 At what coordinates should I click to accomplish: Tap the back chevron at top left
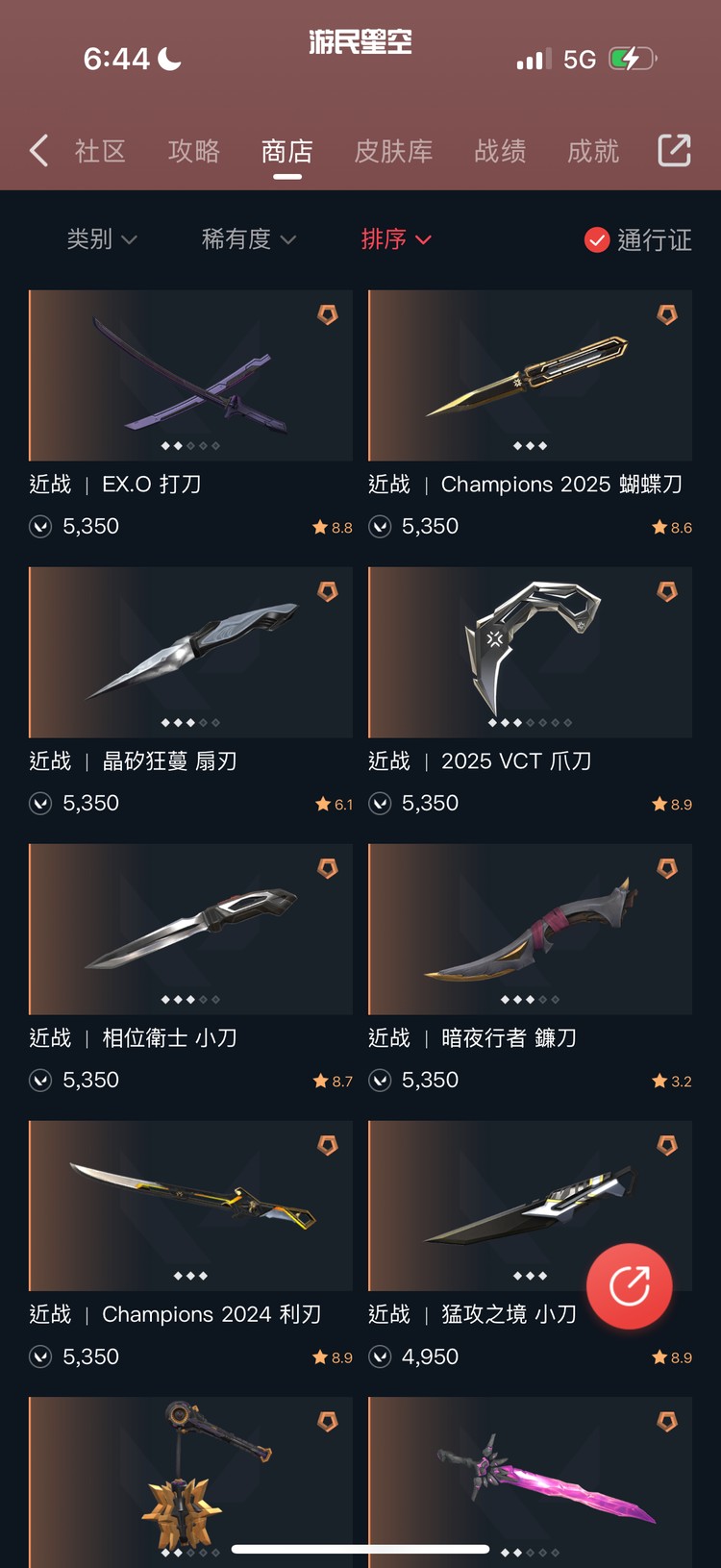click(37, 151)
